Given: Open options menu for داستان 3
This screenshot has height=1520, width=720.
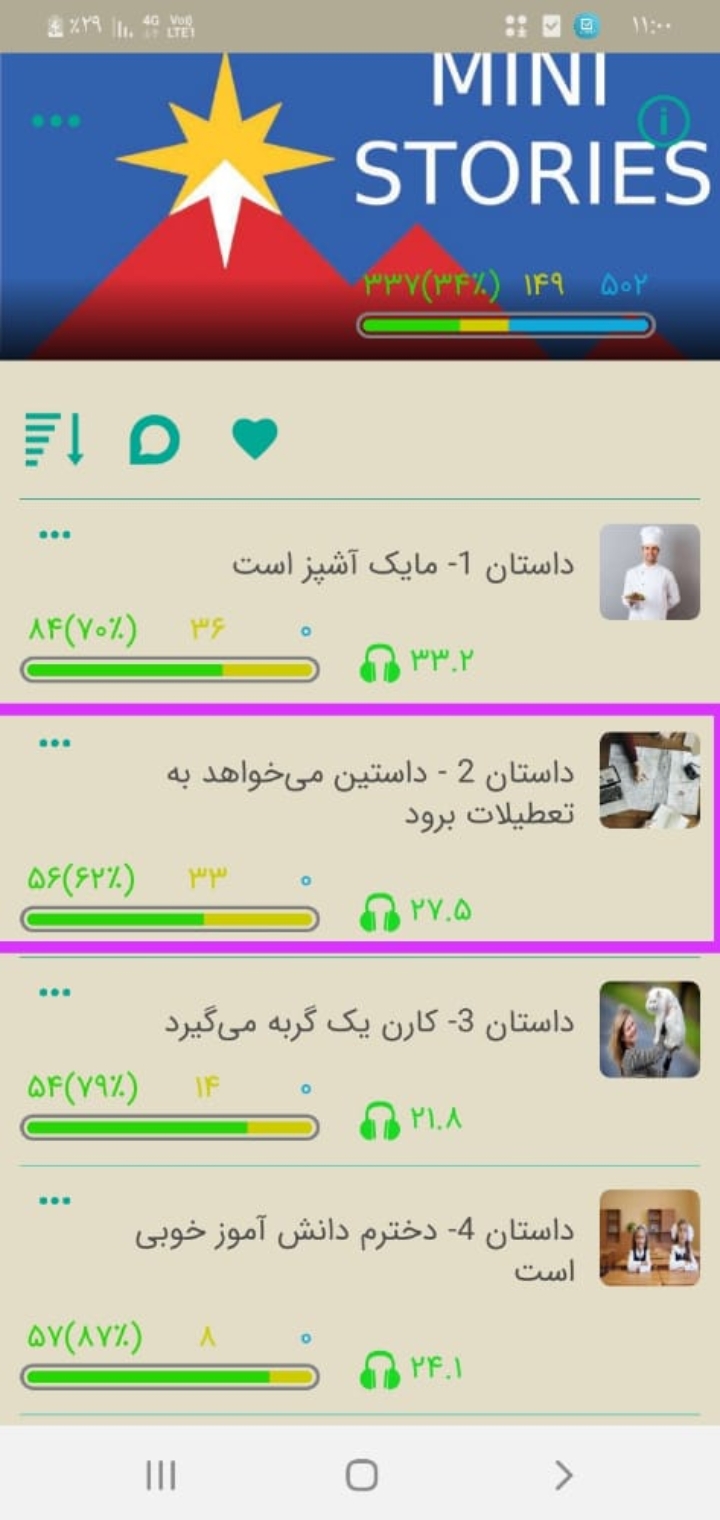Looking at the screenshot, I should tap(55, 993).
